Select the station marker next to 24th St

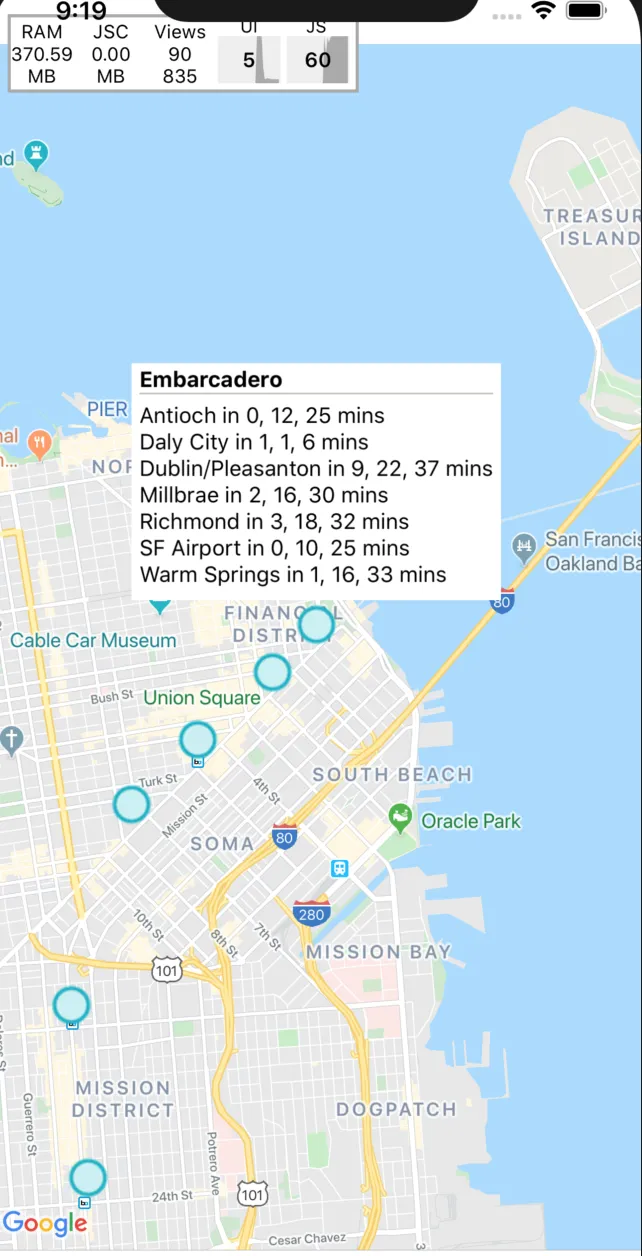click(x=88, y=1177)
